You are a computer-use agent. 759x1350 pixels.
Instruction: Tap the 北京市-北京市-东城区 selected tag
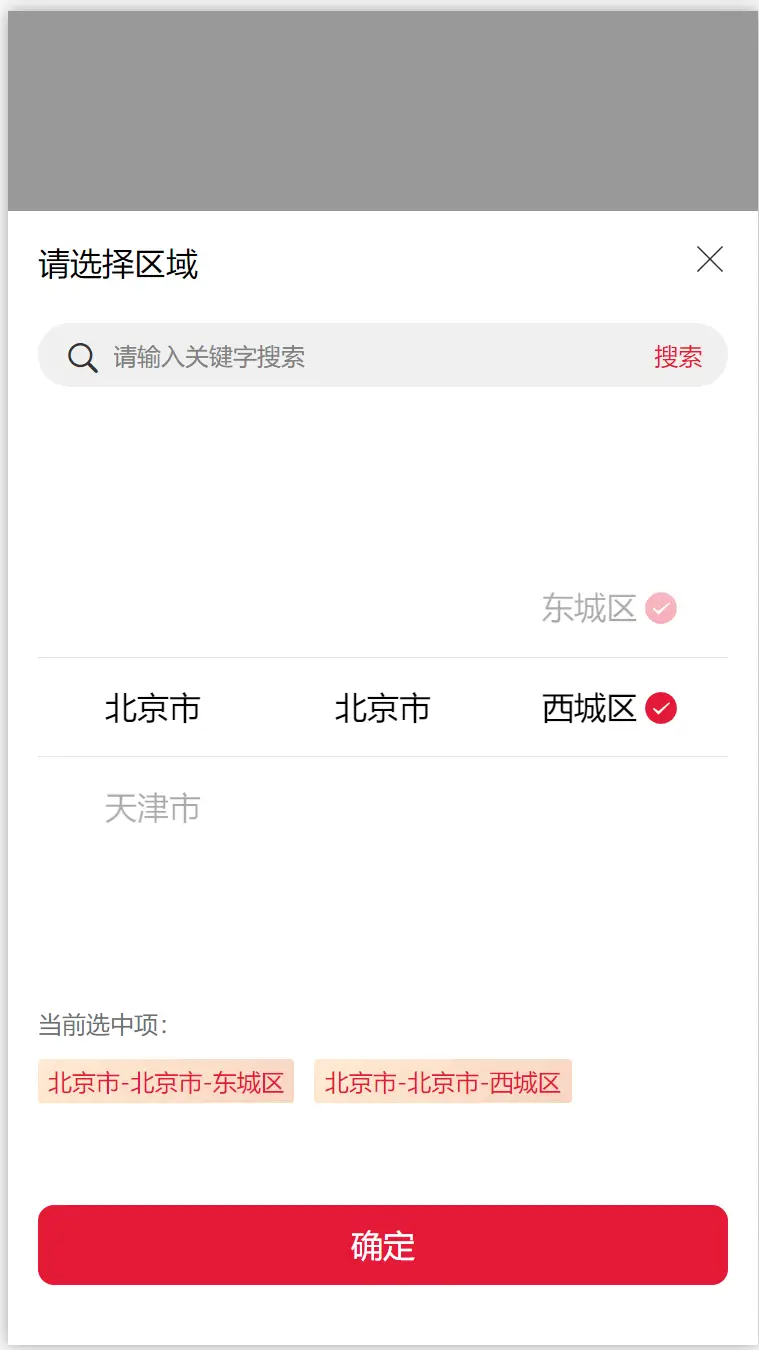tap(166, 1081)
